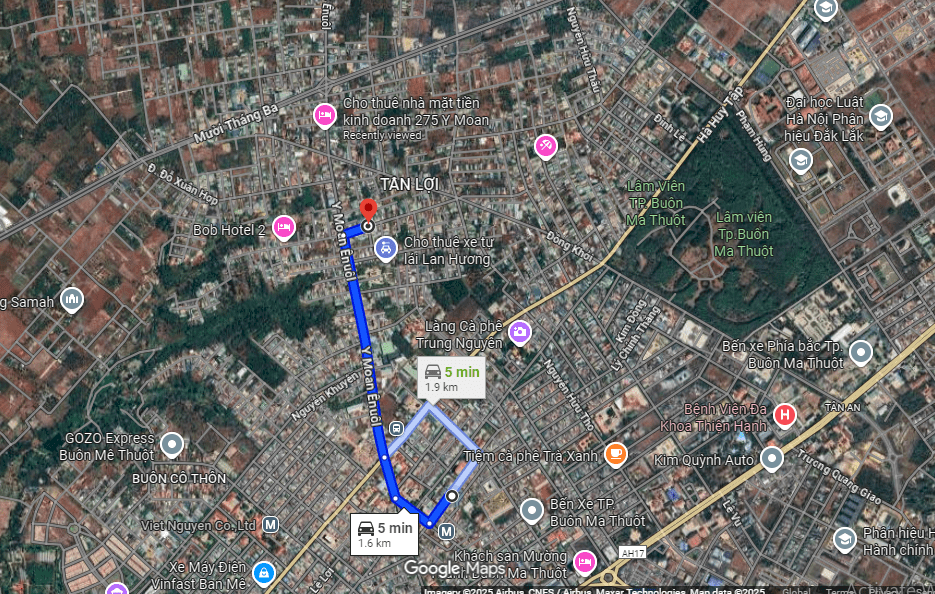View Khách sạn Mường Thanh hotel marker
This screenshot has width=935, height=594.
click(x=583, y=561)
